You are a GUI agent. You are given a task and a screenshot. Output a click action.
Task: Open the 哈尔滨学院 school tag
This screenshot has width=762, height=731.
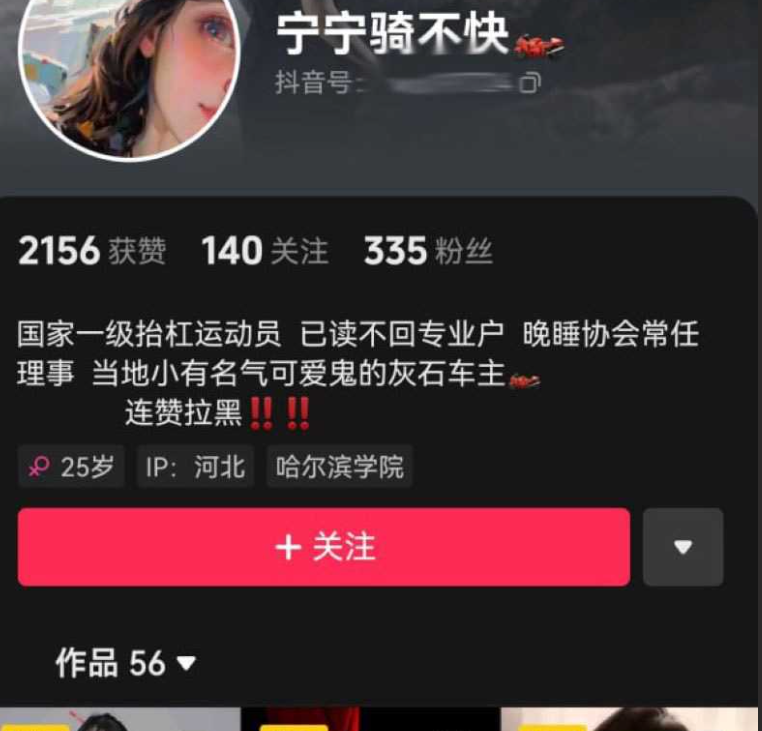[339, 467]
